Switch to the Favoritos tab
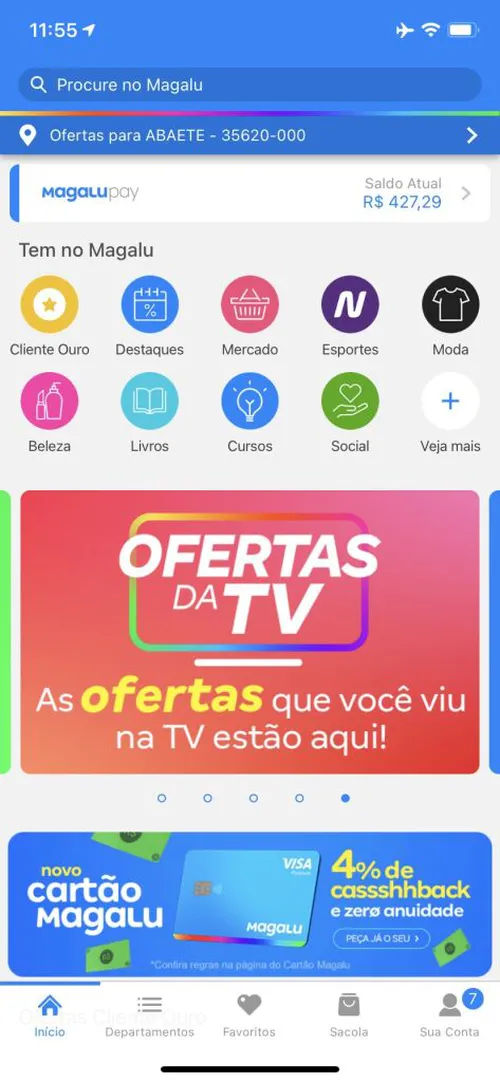 pyautogui.click(x=249, y=1016)
